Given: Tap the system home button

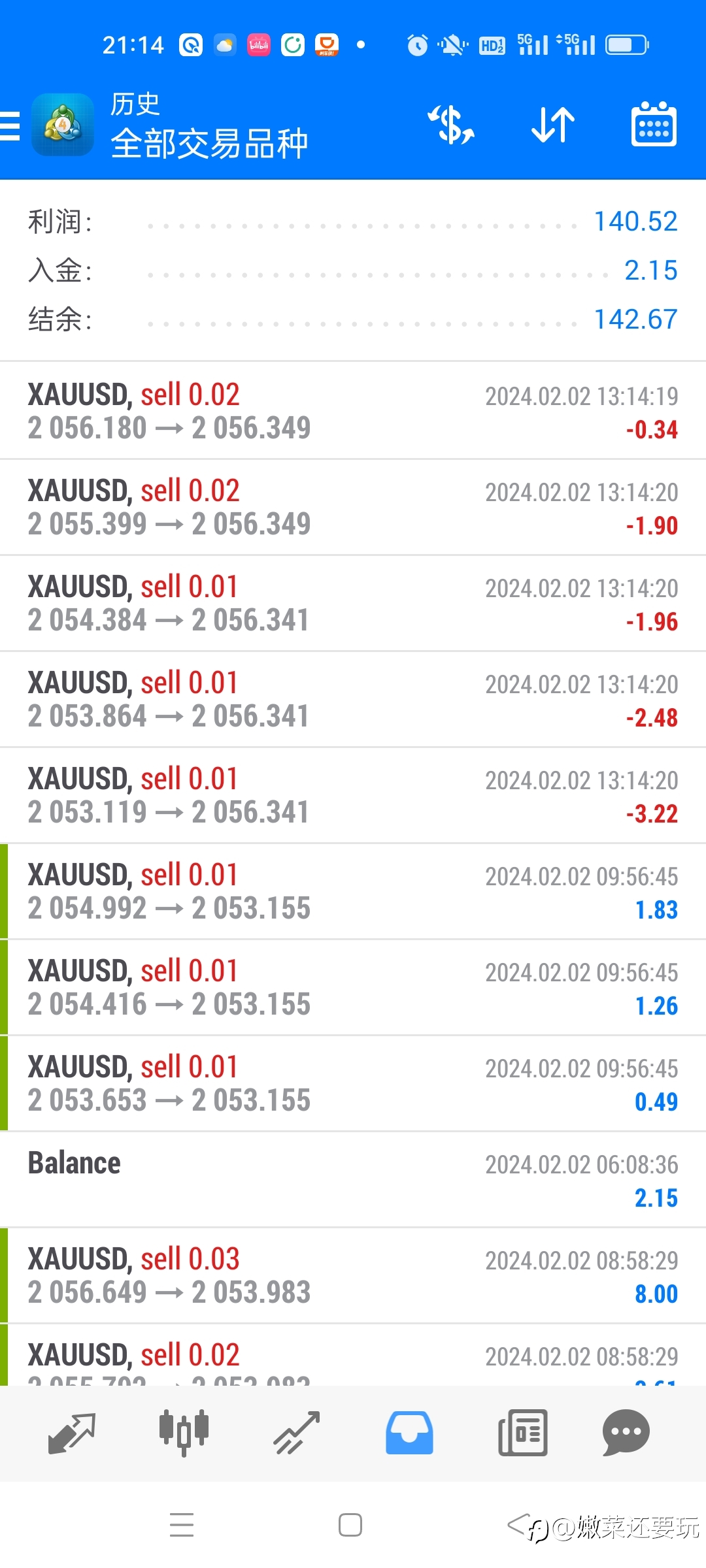Looking at the screenshot, I should (x=350, y=1526).
